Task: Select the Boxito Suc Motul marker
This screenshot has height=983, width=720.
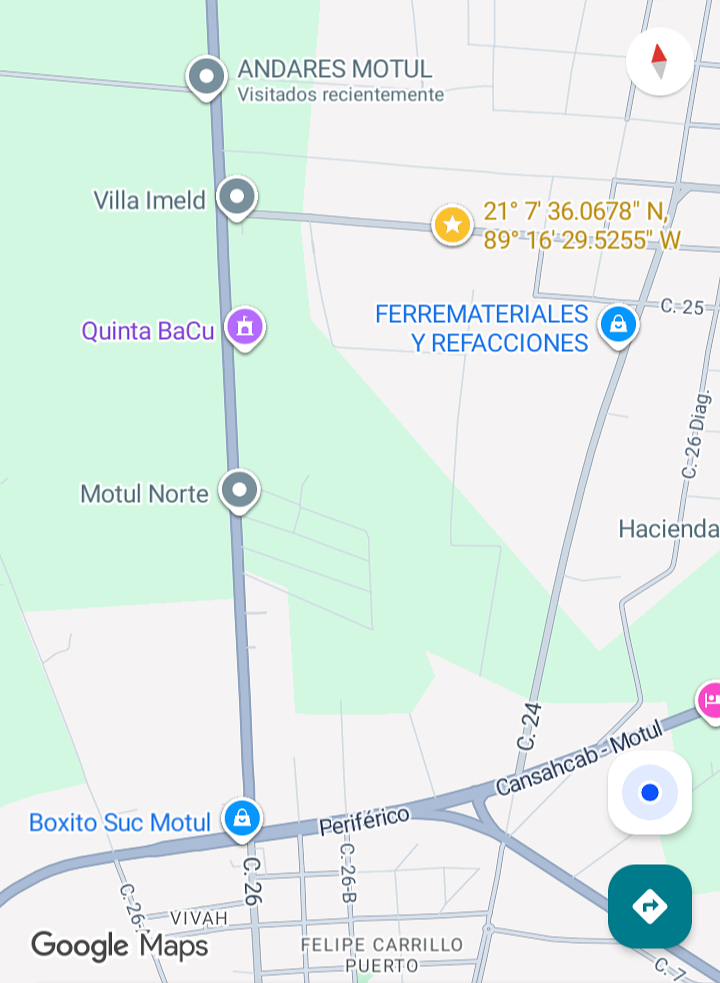Action: coord(242,819)
